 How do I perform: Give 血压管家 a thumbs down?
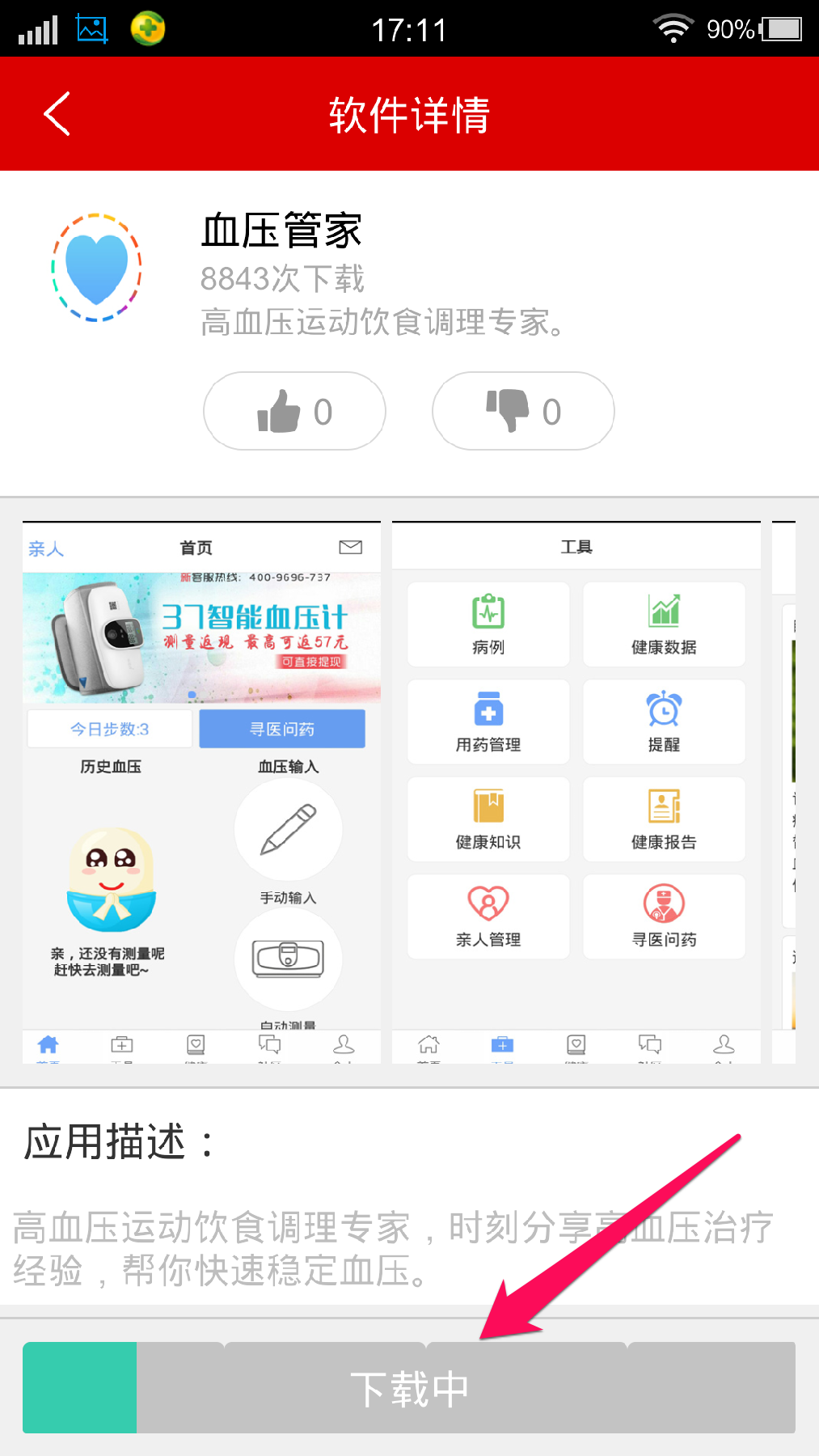523,411
